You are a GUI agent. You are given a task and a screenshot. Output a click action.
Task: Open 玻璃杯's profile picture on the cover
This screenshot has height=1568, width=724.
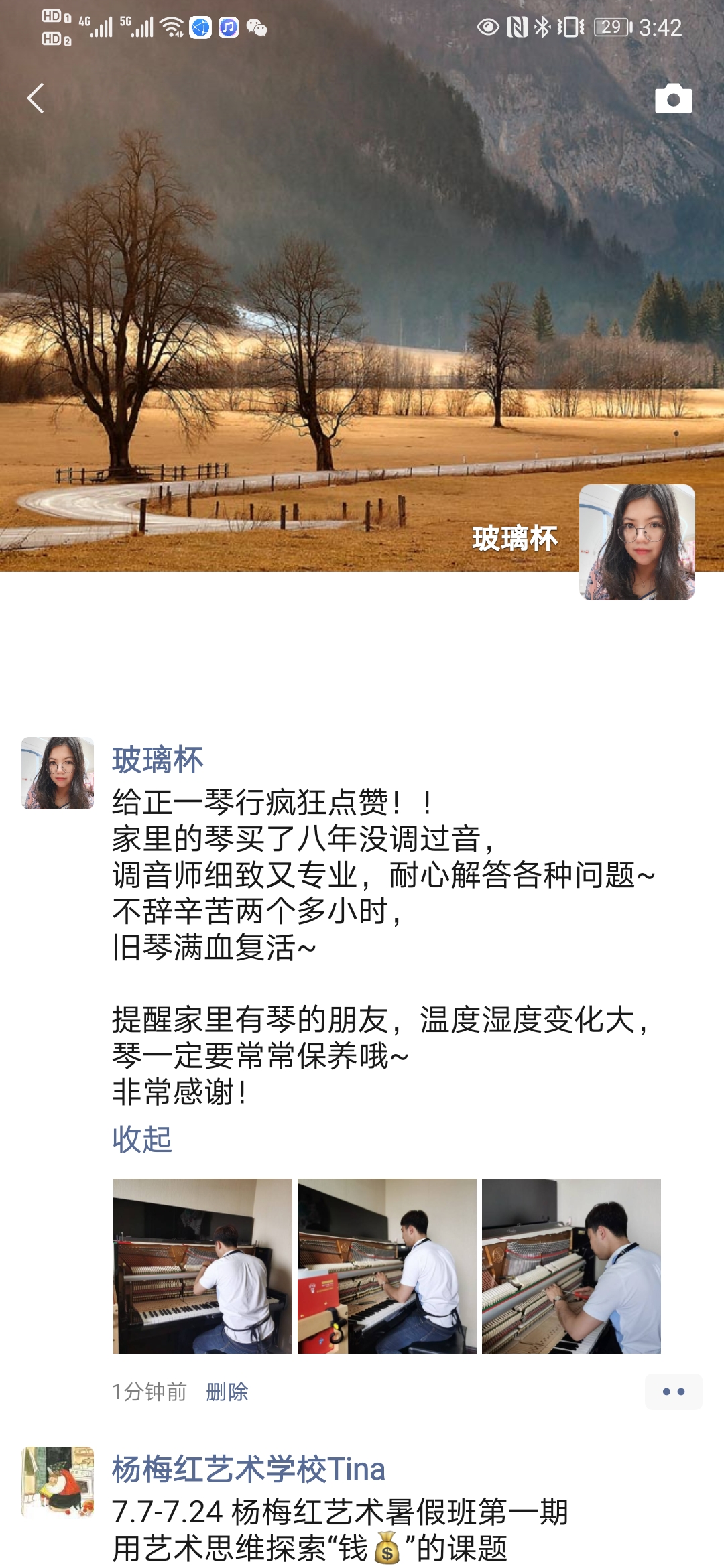coord(637,542)
